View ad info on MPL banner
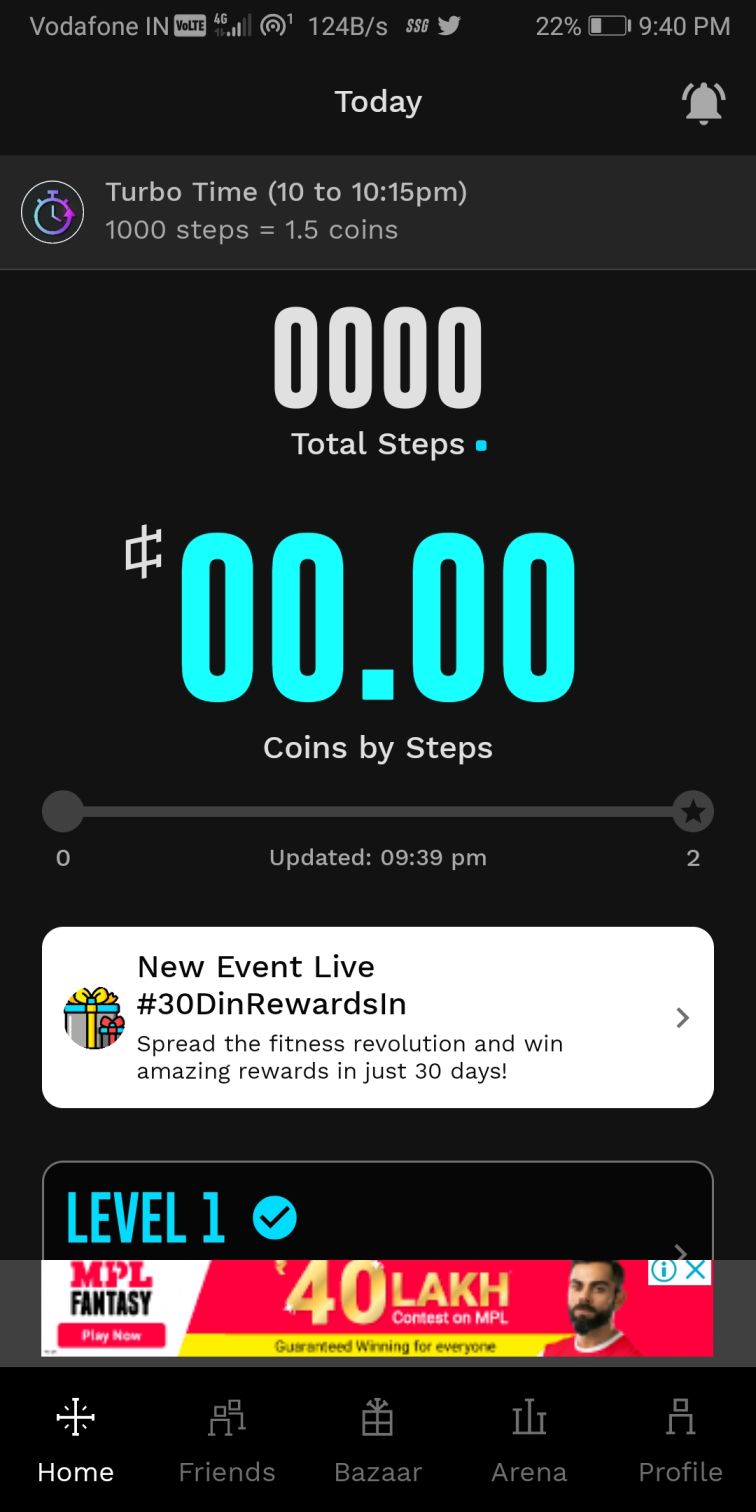 [665, 1271]
